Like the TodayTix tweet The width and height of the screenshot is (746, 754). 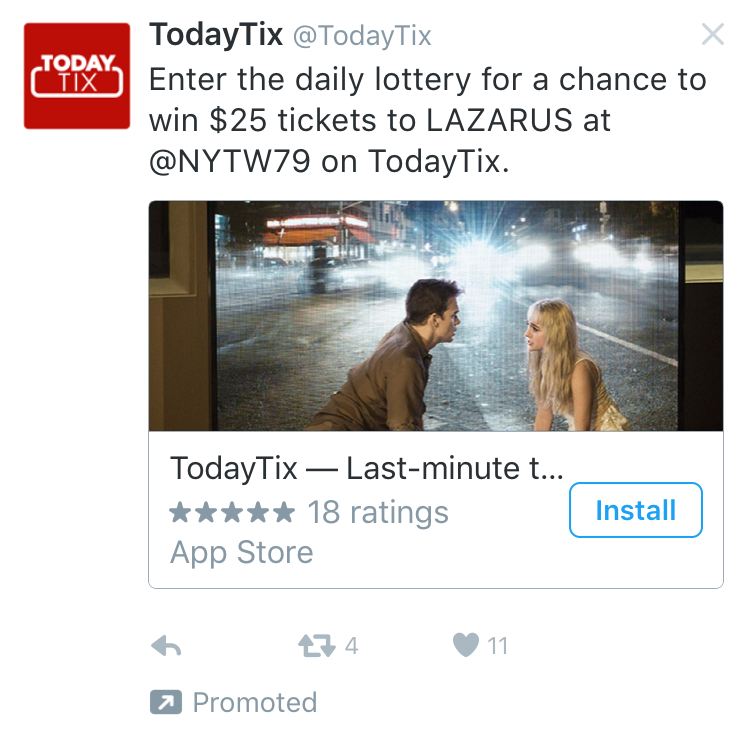point(466,646)
